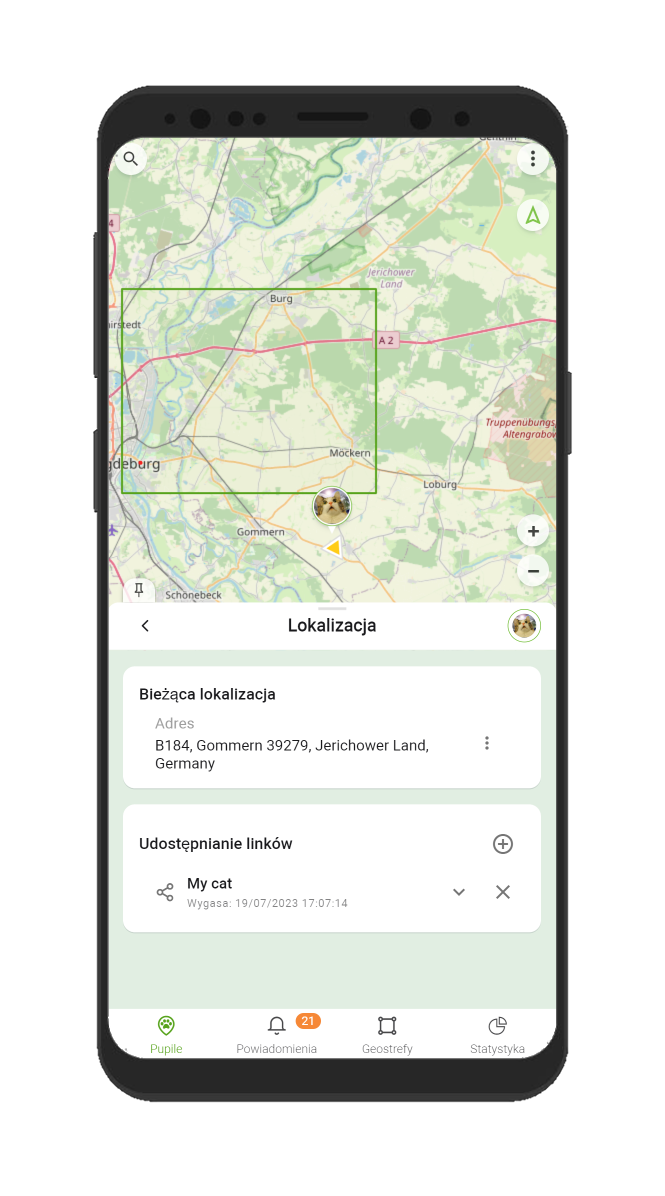Switch to the Pupile tab

point(166,1035)
